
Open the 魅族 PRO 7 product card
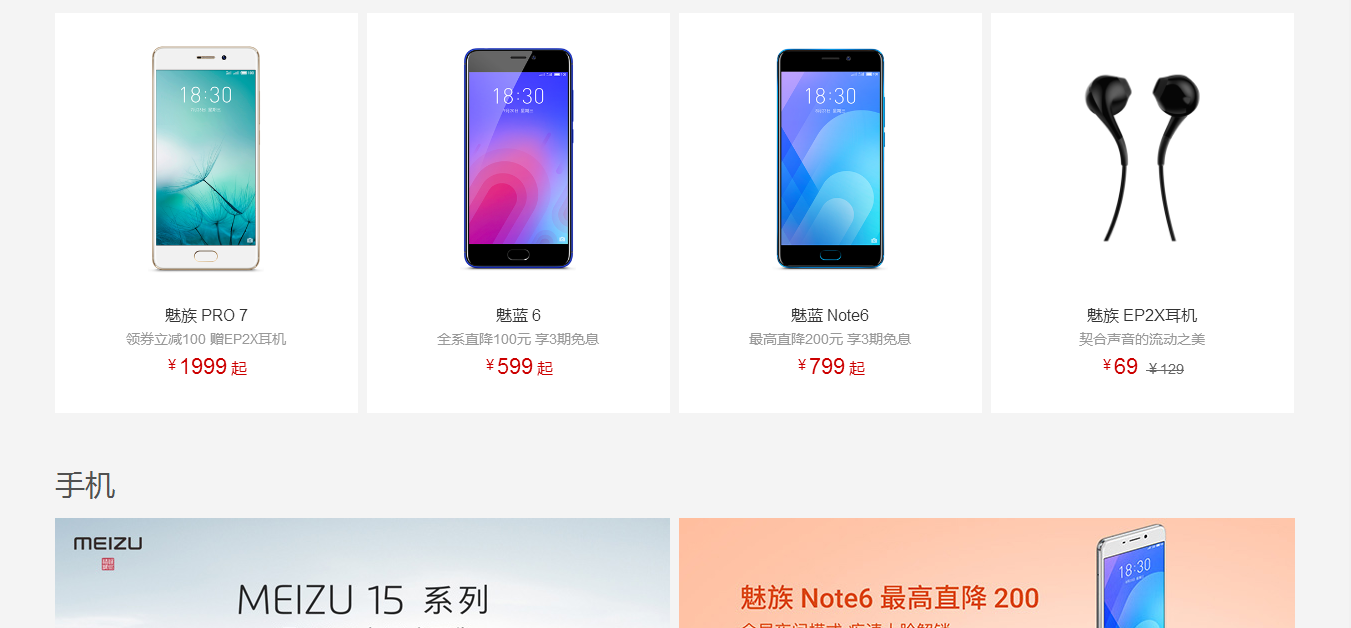[x=206, y=212]
